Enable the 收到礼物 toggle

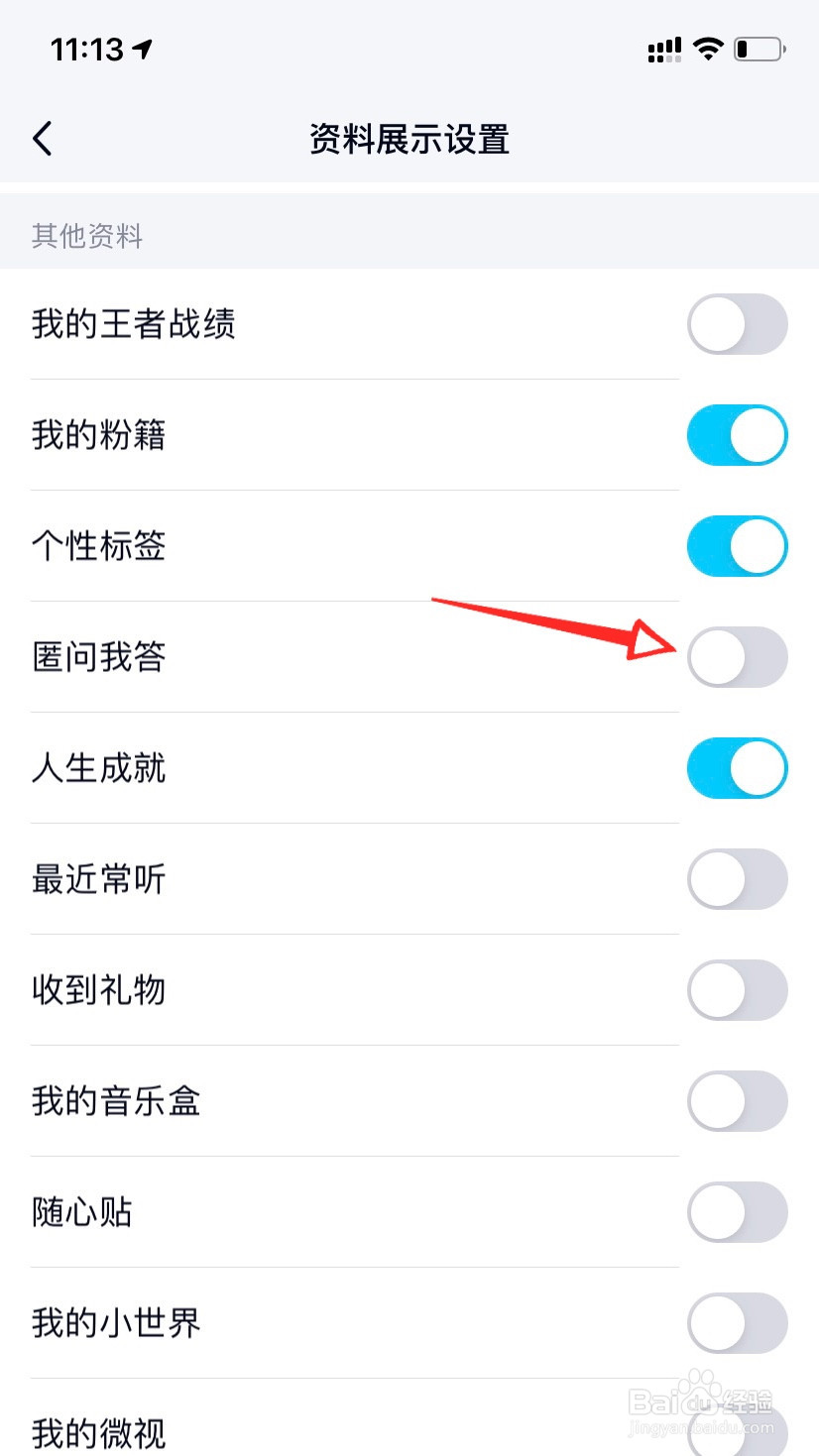click(737, 990)
